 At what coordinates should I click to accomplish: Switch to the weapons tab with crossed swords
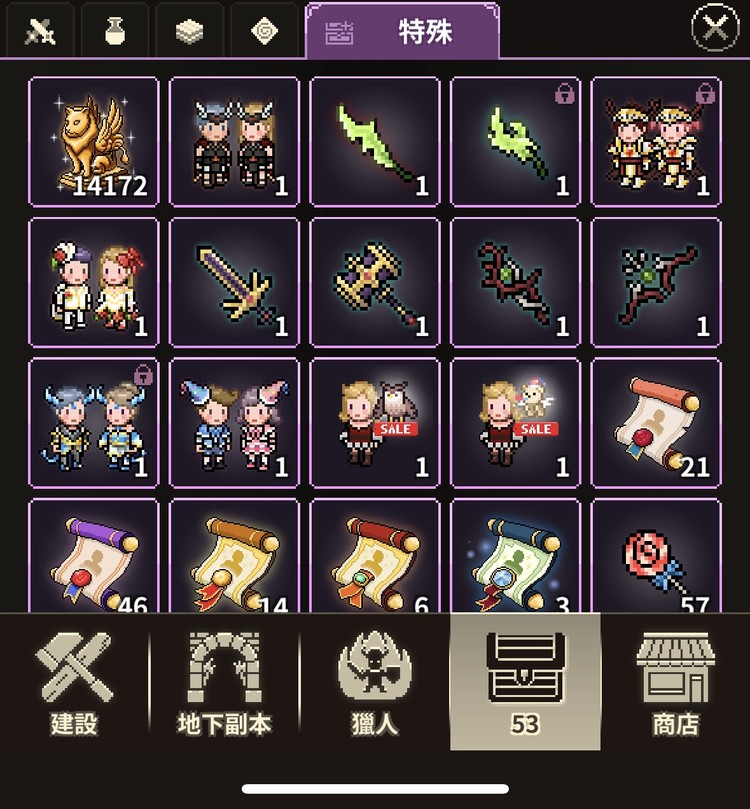[40, 32]
